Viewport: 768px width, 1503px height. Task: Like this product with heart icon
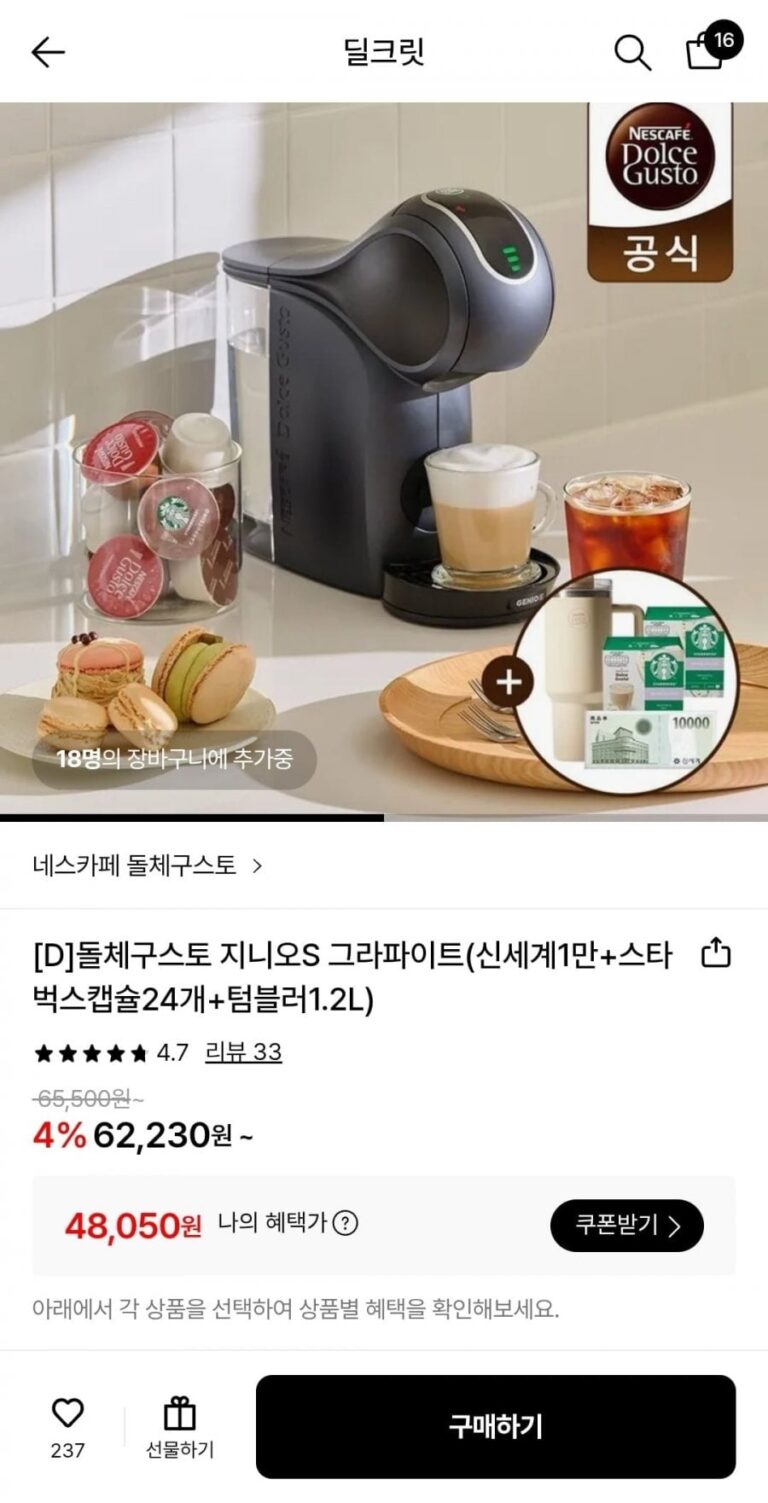[67, 1413]
